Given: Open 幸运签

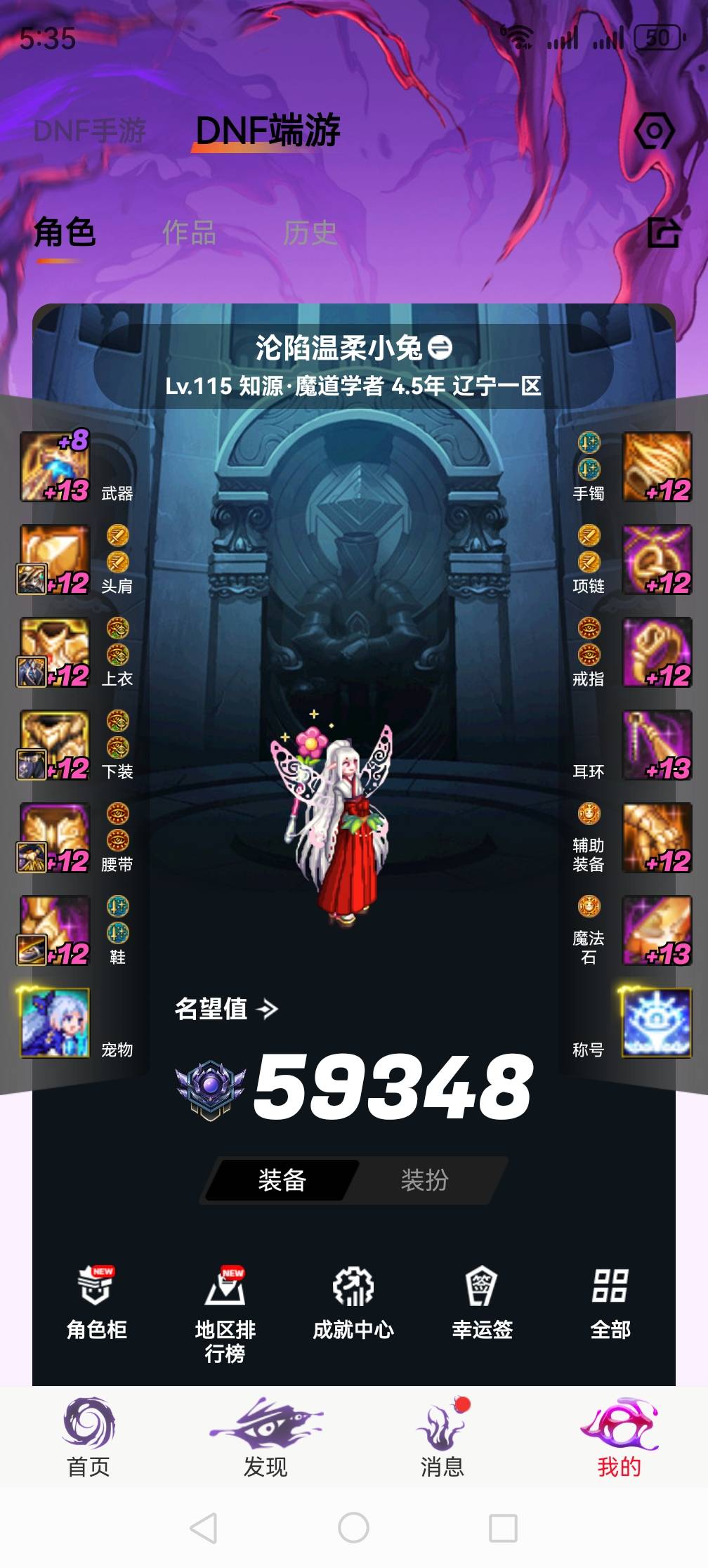Looking at the screenshot, I should click(482, 1302).
